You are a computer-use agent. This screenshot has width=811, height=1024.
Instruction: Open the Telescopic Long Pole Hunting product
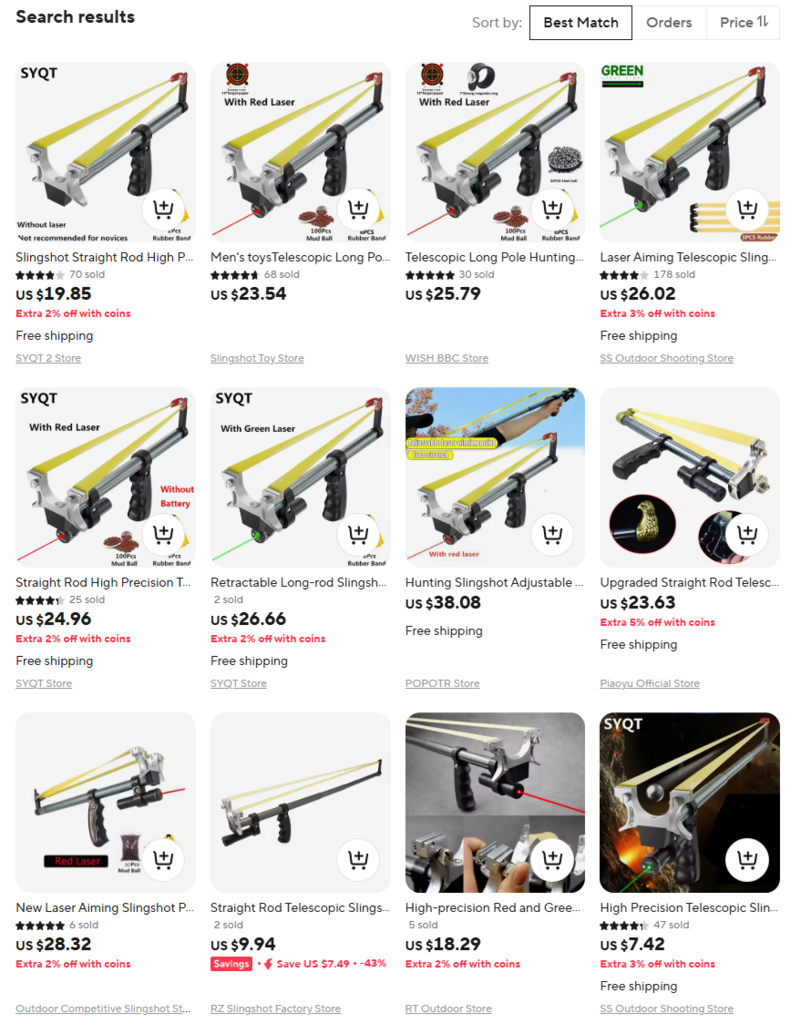point(494,257)
